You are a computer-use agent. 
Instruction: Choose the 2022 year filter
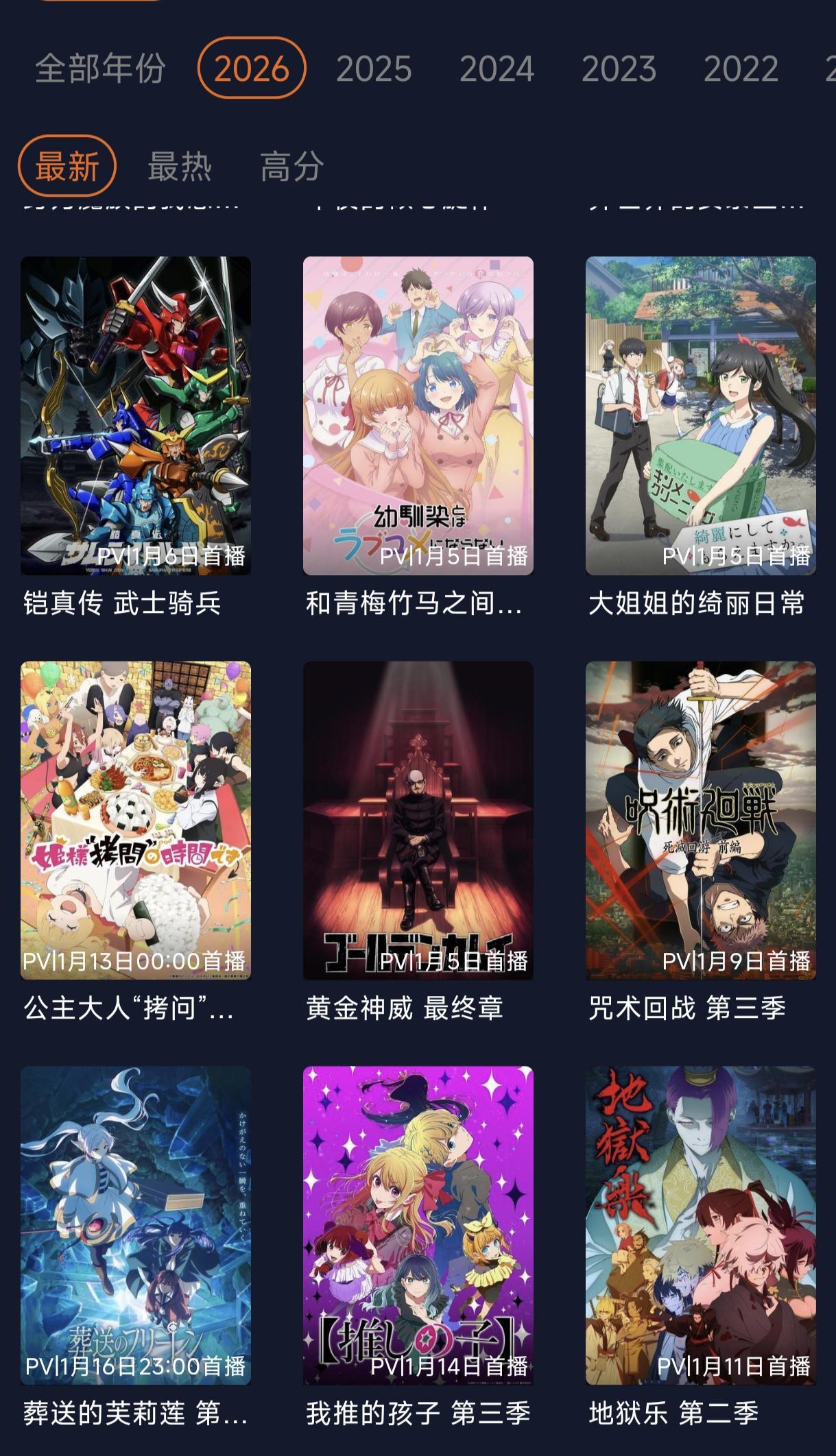tap(741, 69)
